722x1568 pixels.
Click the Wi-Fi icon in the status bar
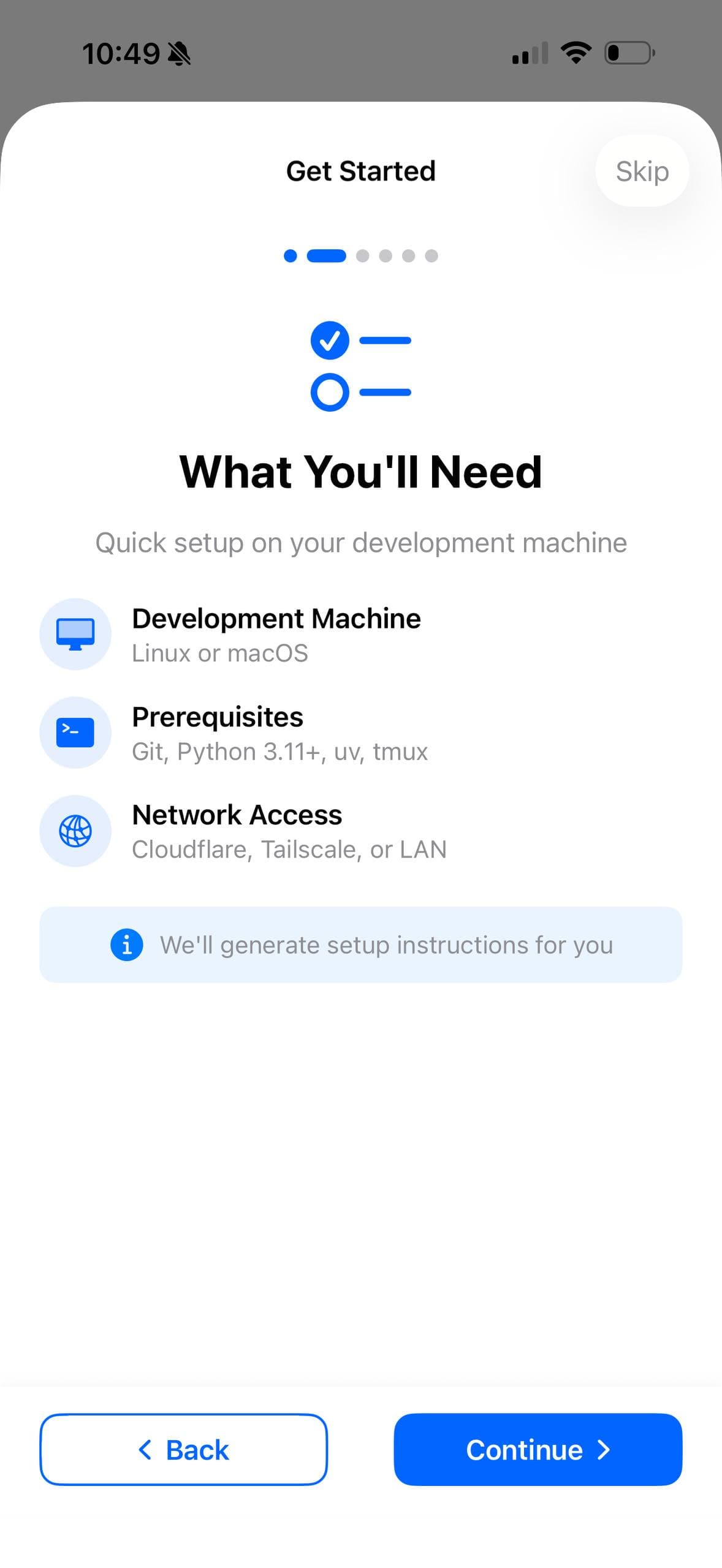(575, 52)
